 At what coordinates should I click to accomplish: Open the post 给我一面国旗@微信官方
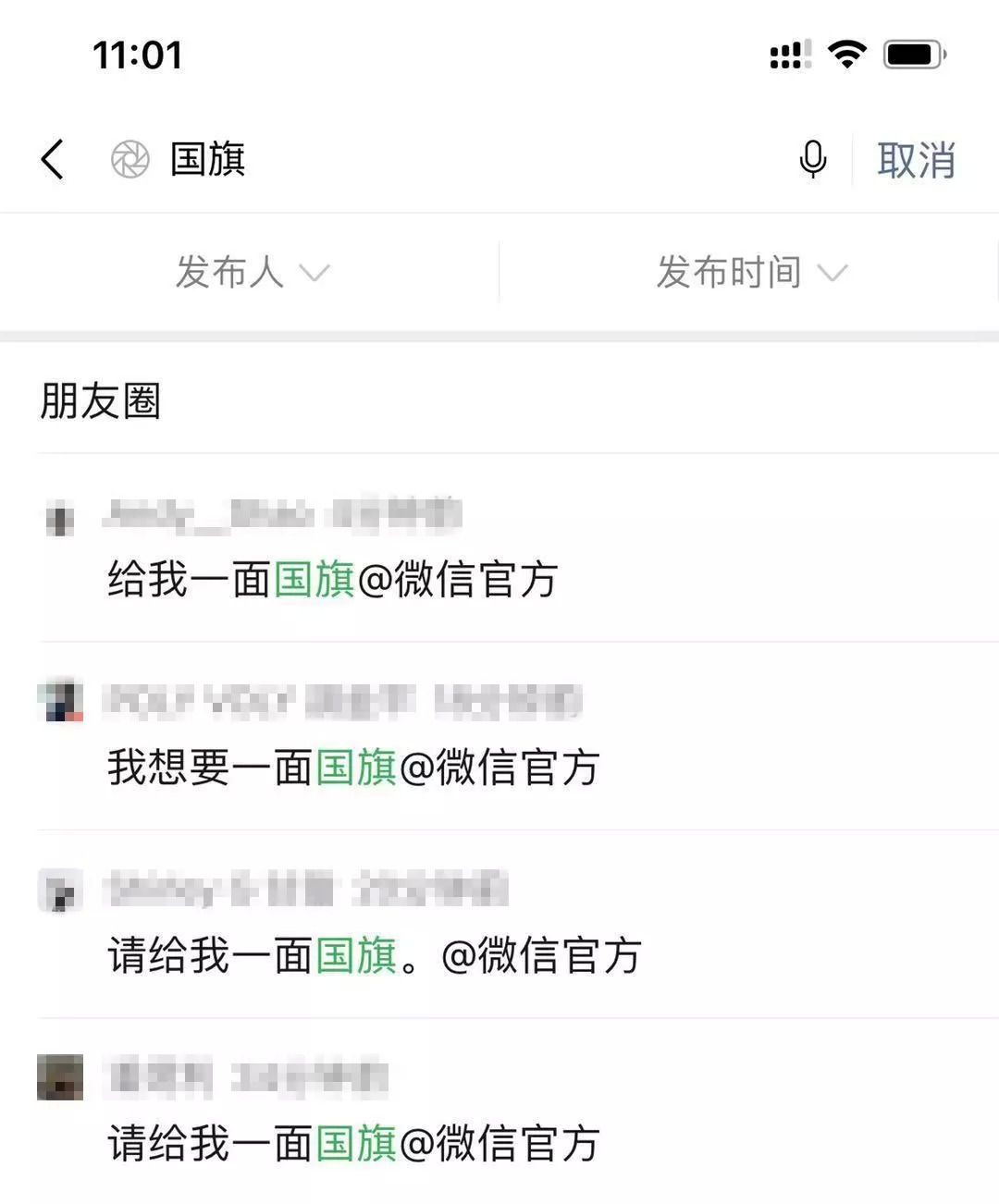click(333, 581)
